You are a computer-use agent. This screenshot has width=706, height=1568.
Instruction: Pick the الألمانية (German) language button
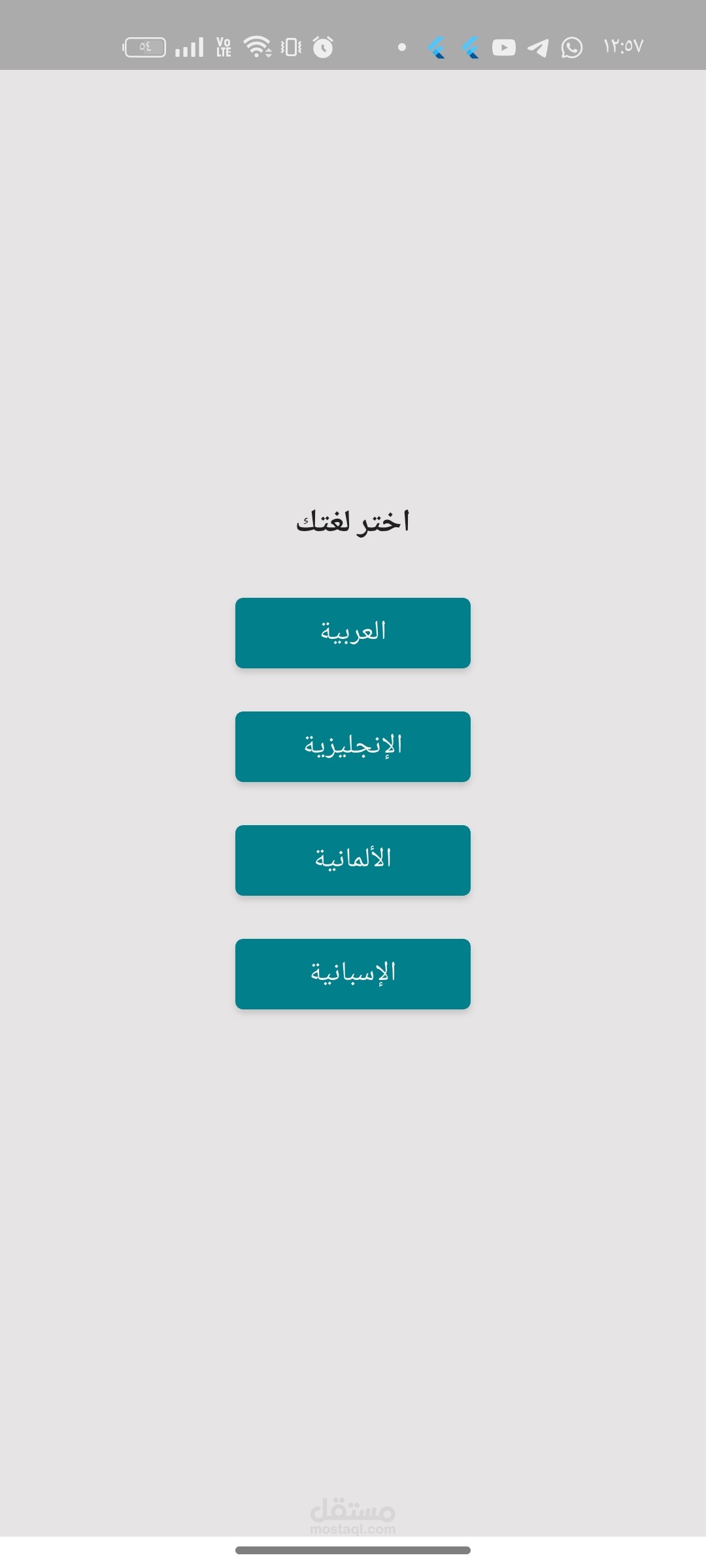[353, 860]
